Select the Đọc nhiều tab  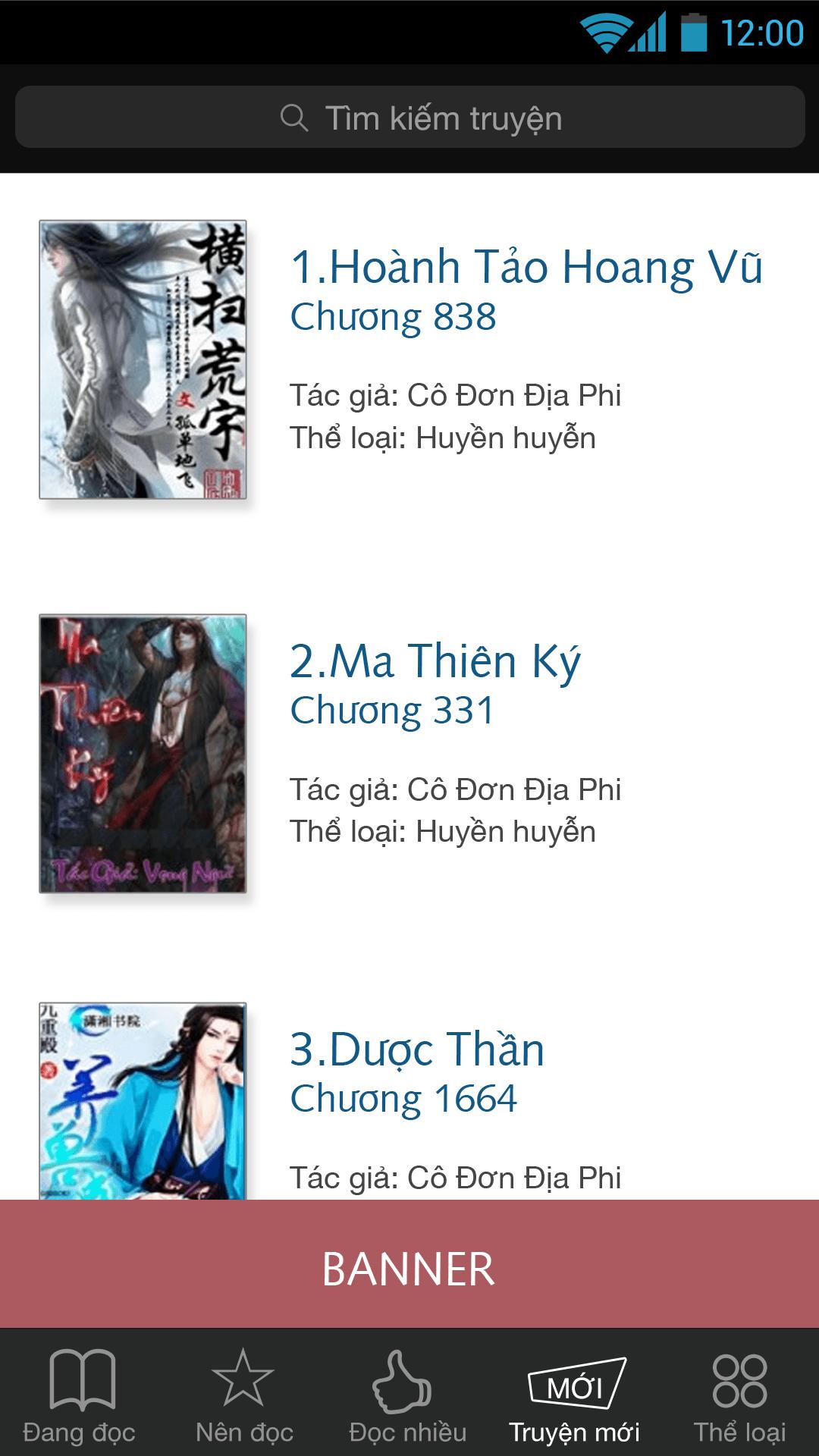point(407,1397)
